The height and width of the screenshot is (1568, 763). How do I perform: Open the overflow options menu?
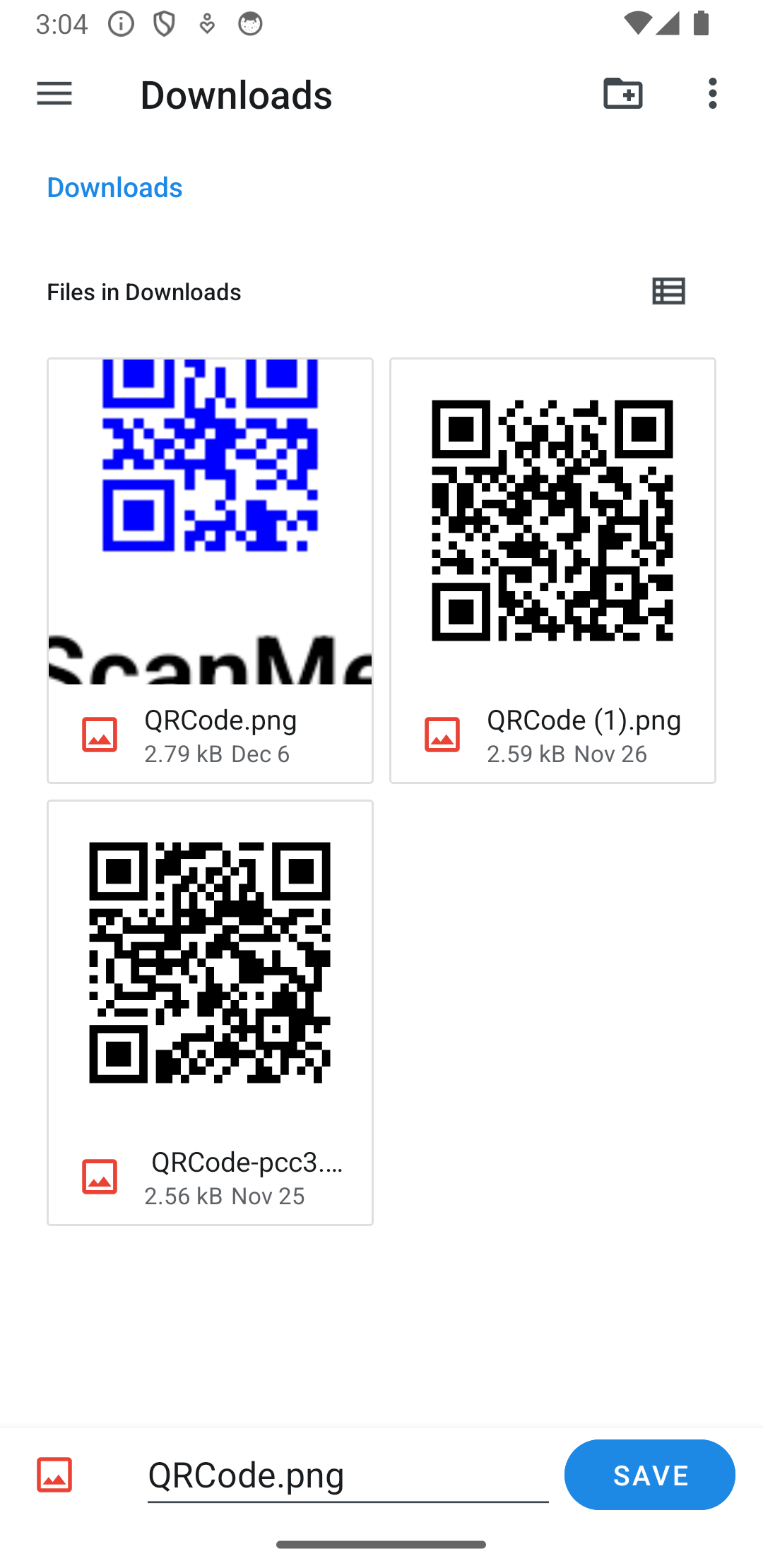coord(712,93)
